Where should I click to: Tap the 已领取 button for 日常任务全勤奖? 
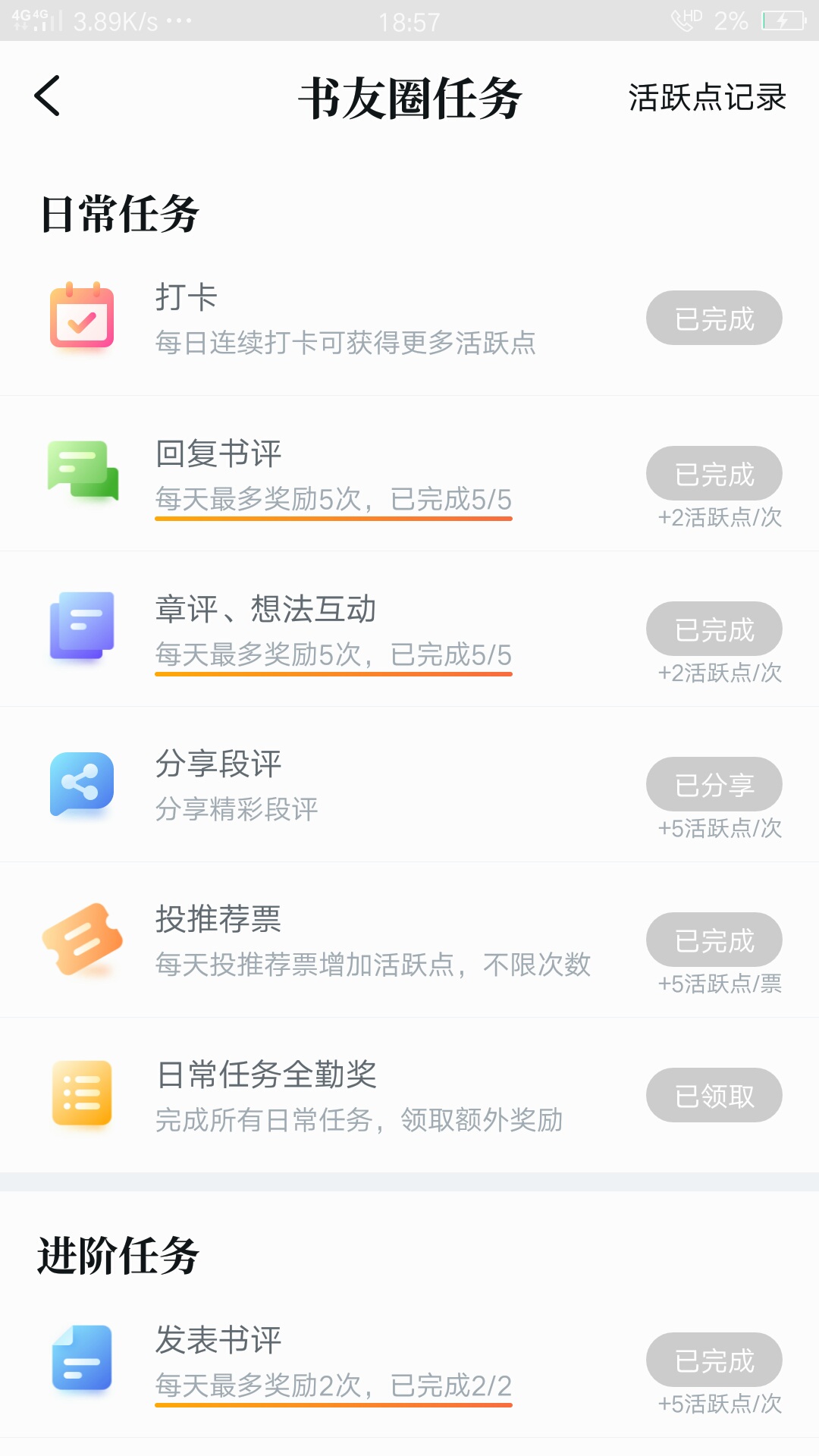(714, 1095)
